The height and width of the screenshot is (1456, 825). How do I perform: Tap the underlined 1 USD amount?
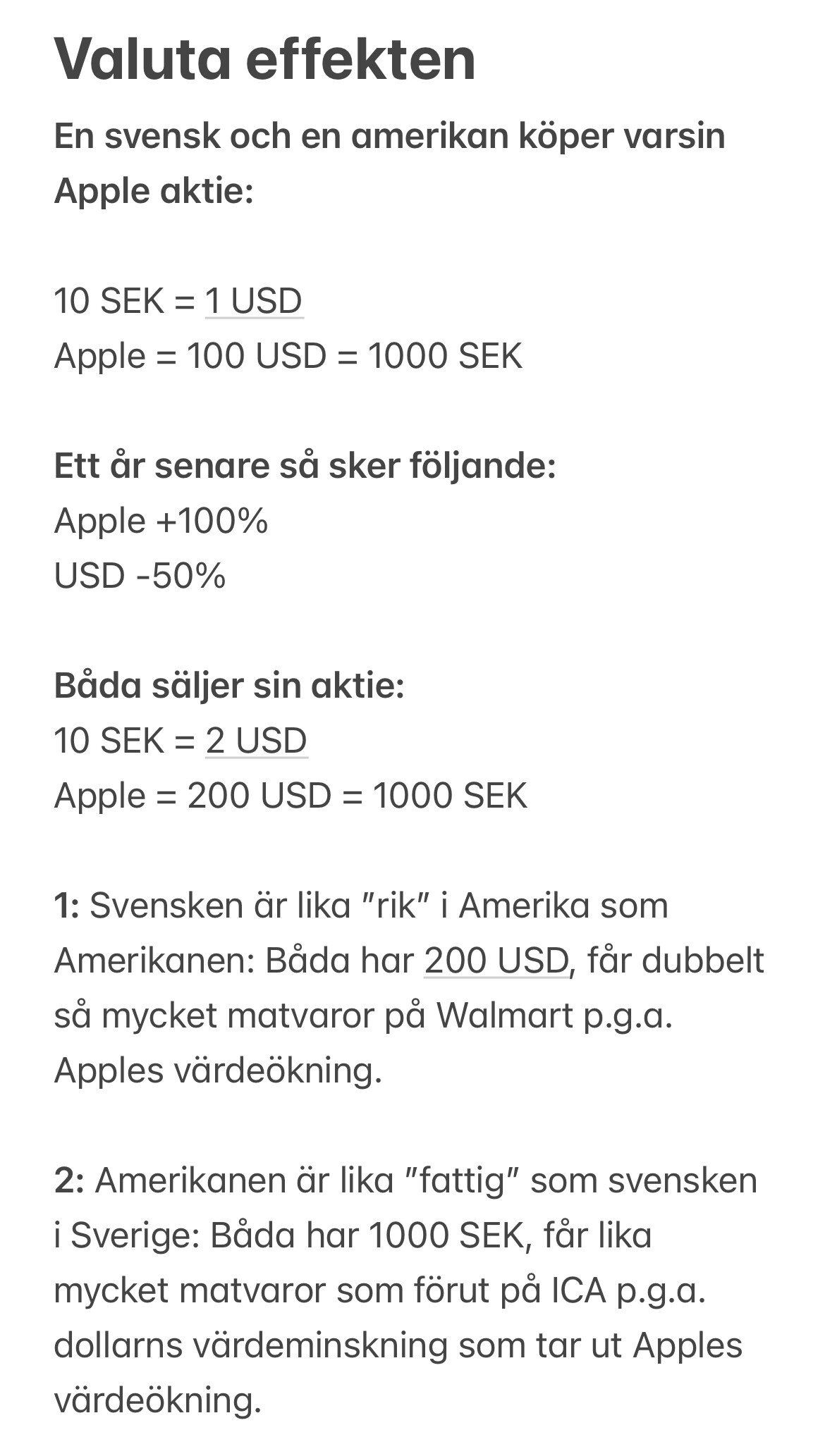[x=254, y=301]
